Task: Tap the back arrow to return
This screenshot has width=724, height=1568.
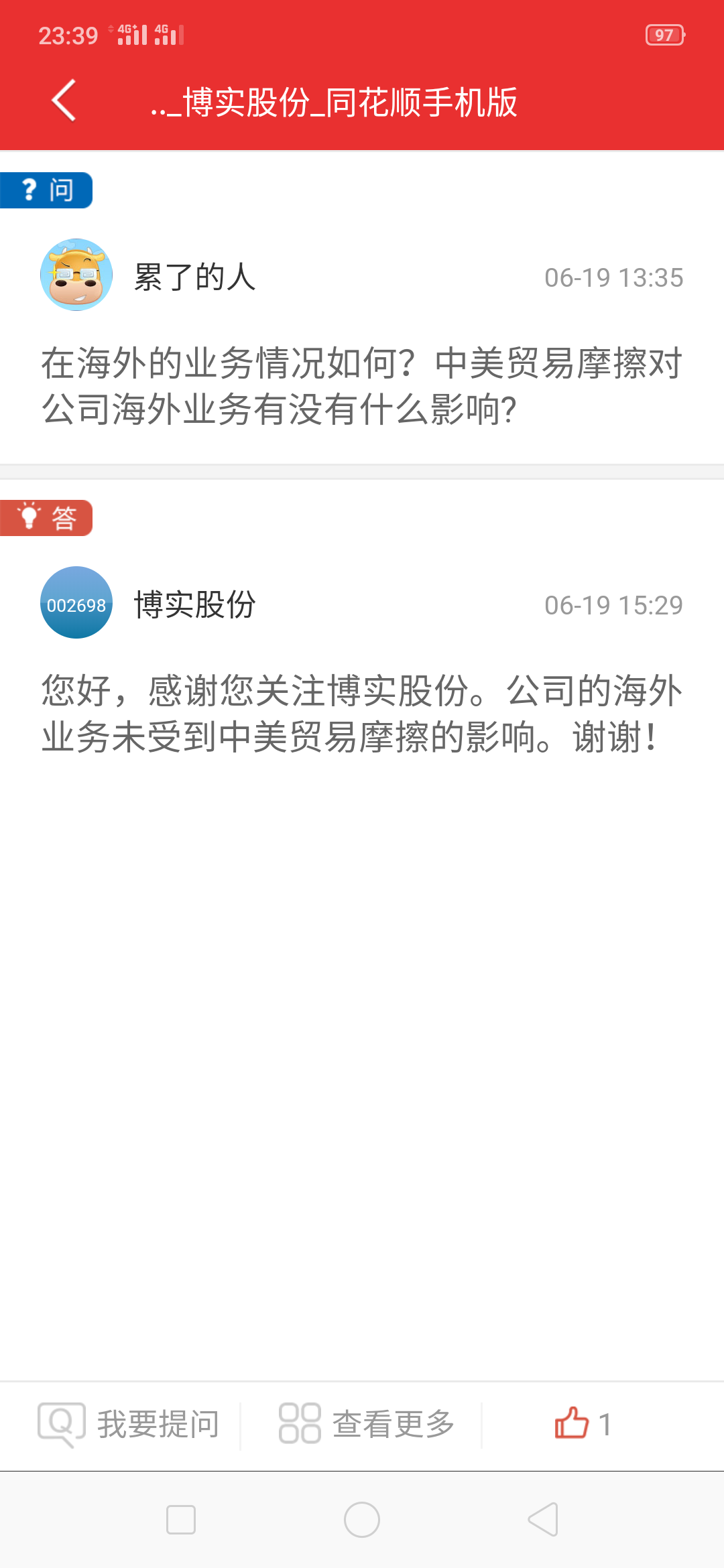Action: pos(64,101)
